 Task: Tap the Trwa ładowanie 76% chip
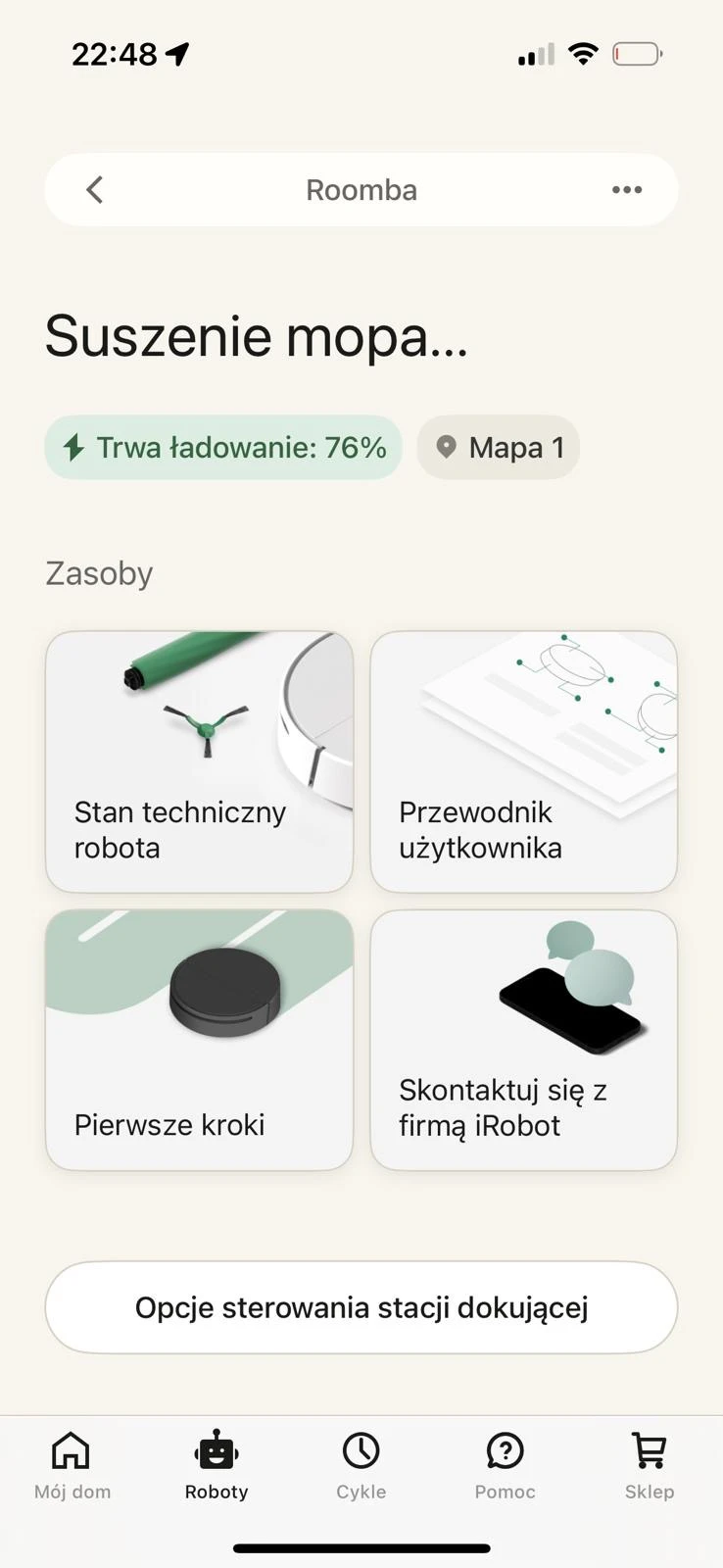(223, 448)
